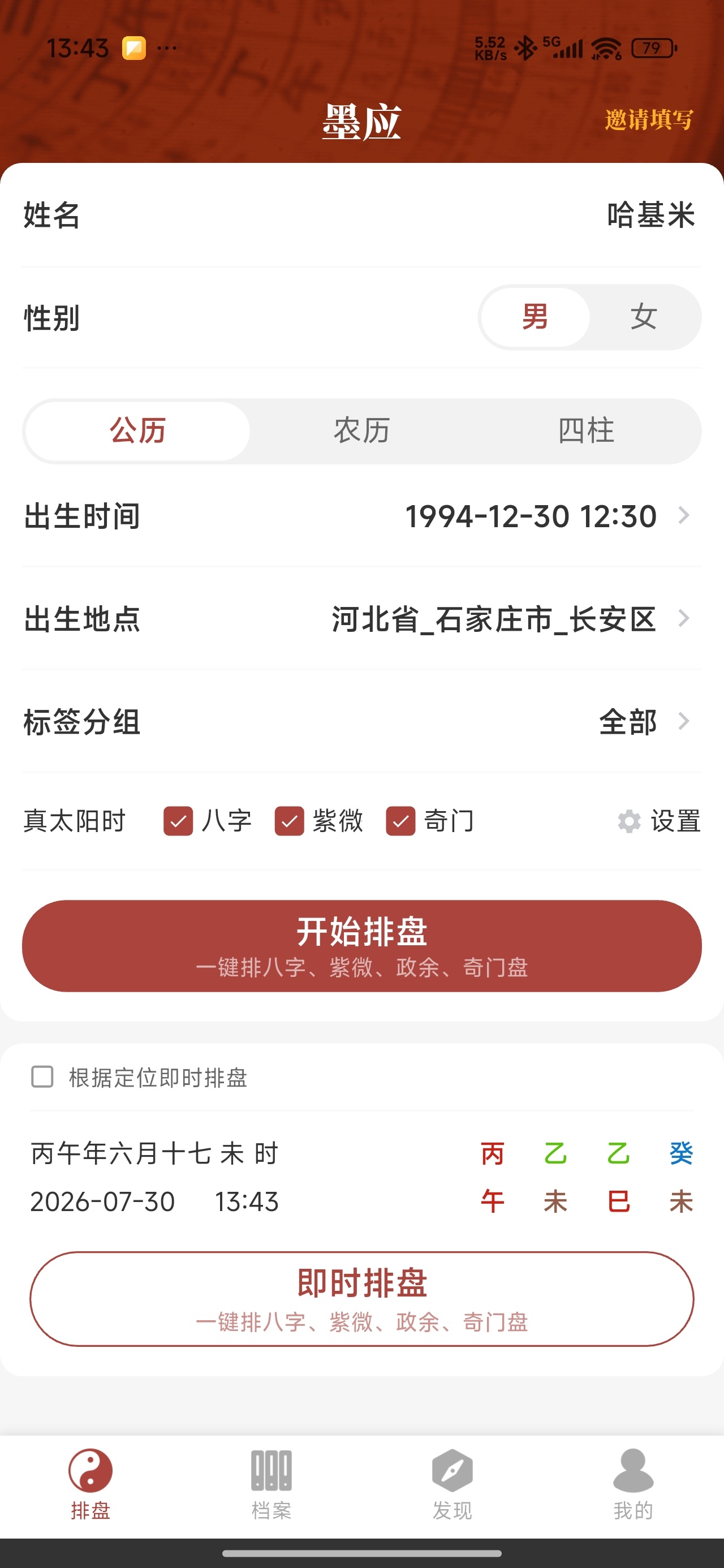
Task: Uncheck the 紫微 checkbox
Action: click(289, 821)
